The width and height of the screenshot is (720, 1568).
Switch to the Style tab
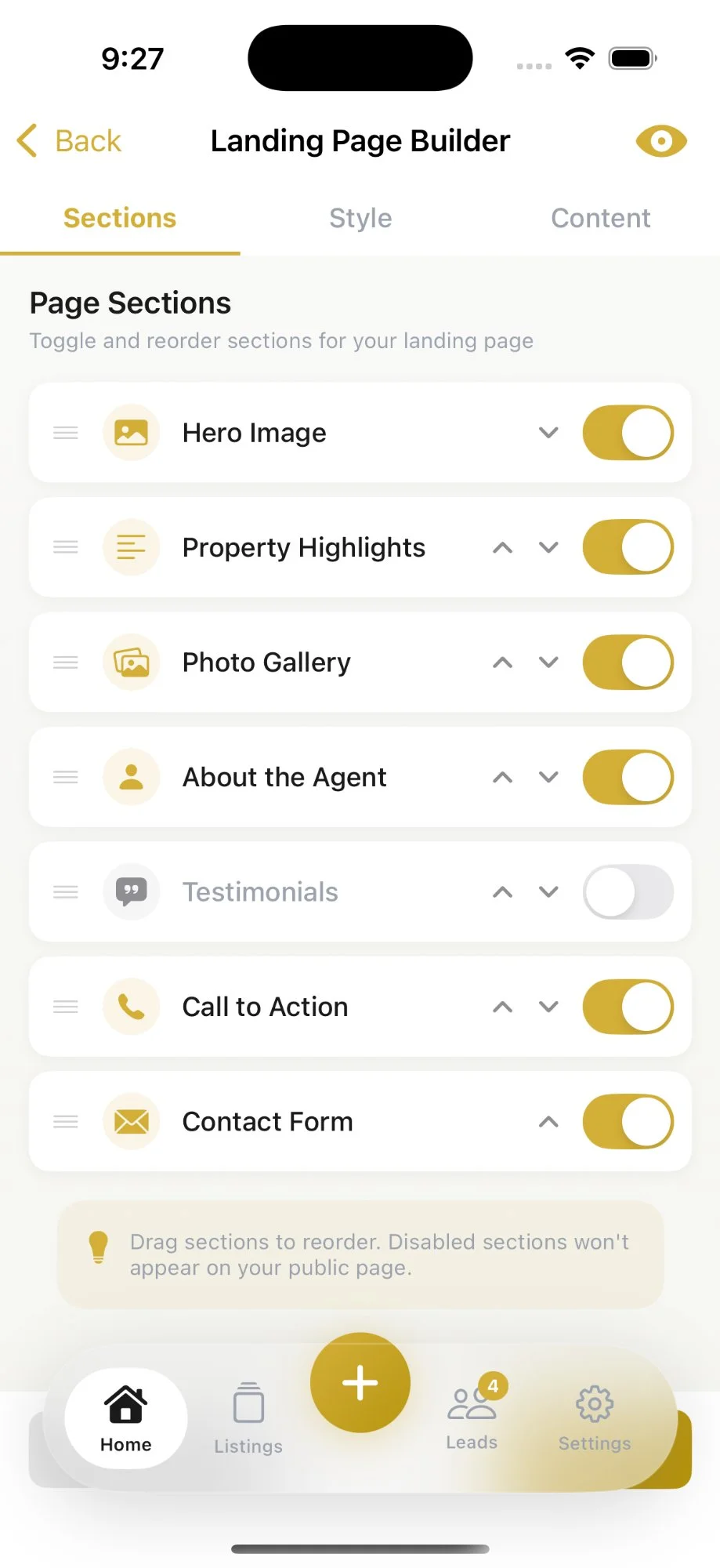coord(360,218)
